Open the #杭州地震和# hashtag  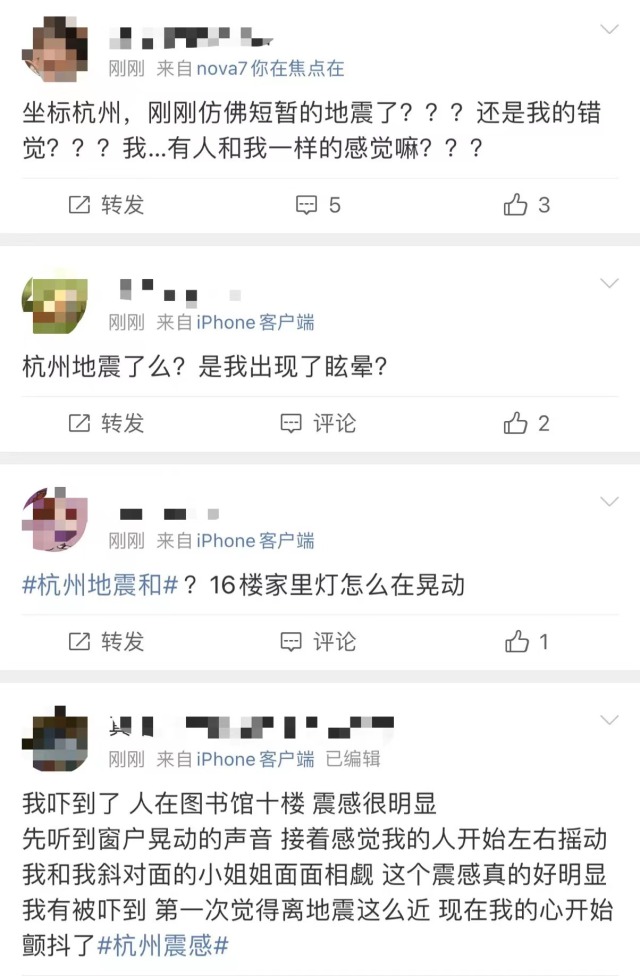(x=100, y=586)
